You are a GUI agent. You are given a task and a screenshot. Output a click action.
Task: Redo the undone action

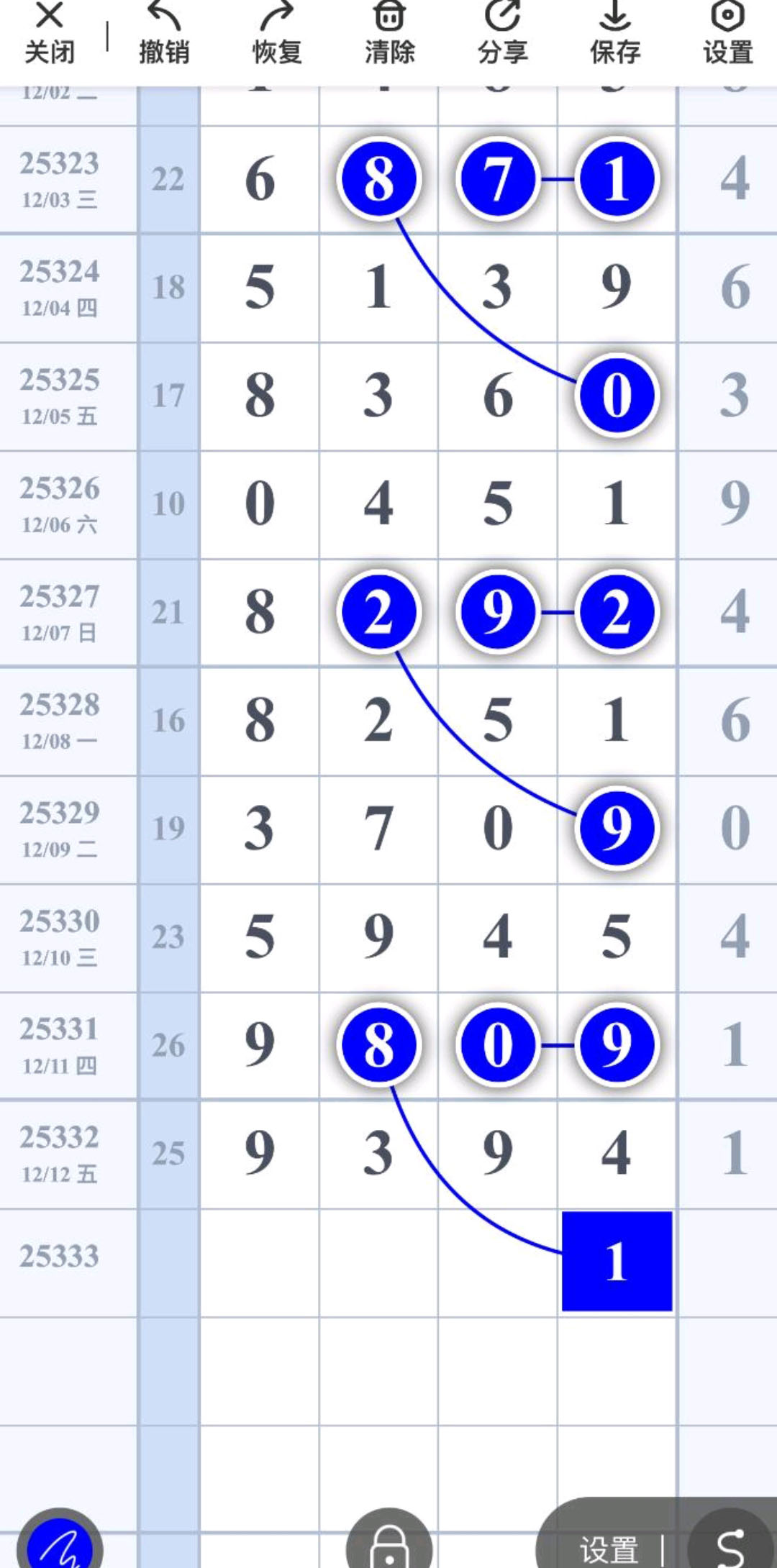(x=277, y=35)
